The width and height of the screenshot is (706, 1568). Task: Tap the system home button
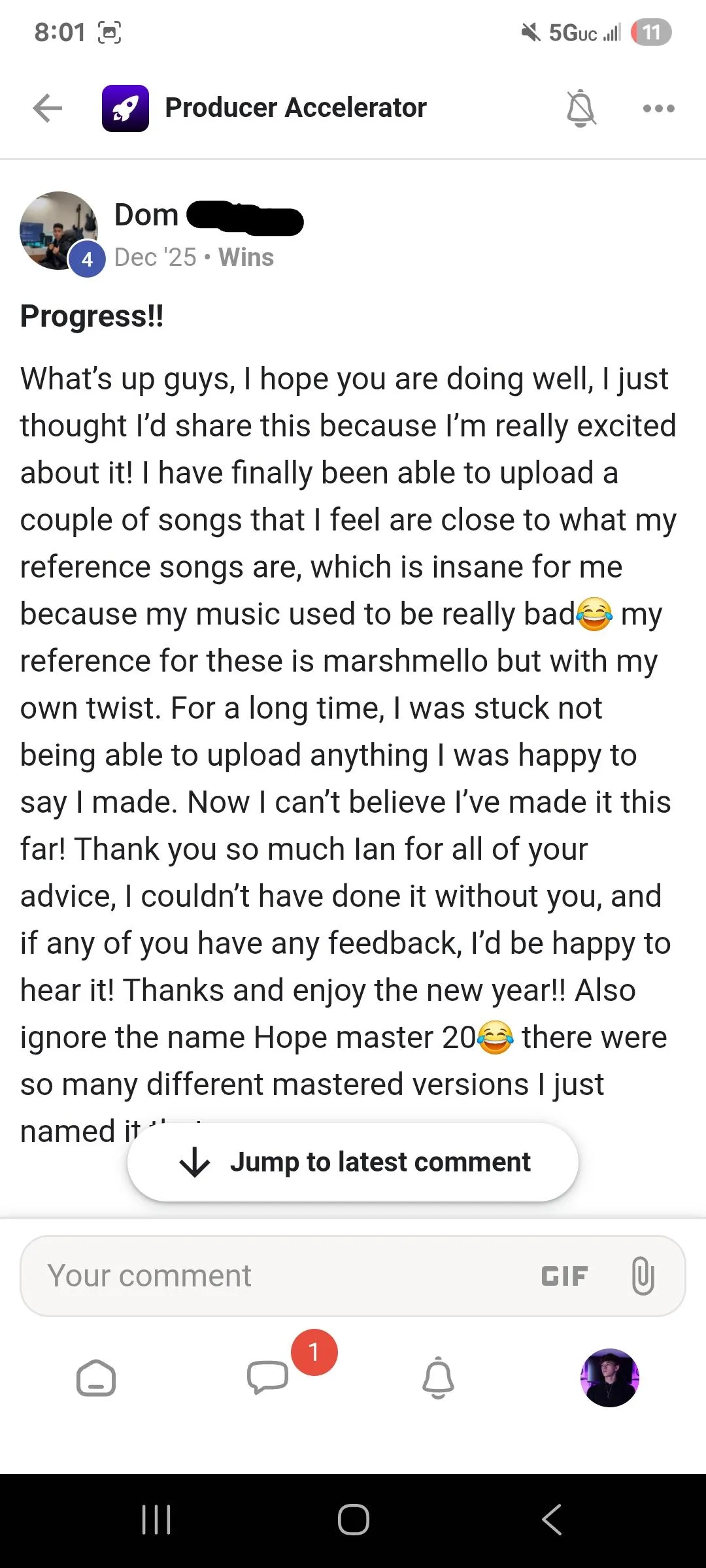[x=353, y=1520]
